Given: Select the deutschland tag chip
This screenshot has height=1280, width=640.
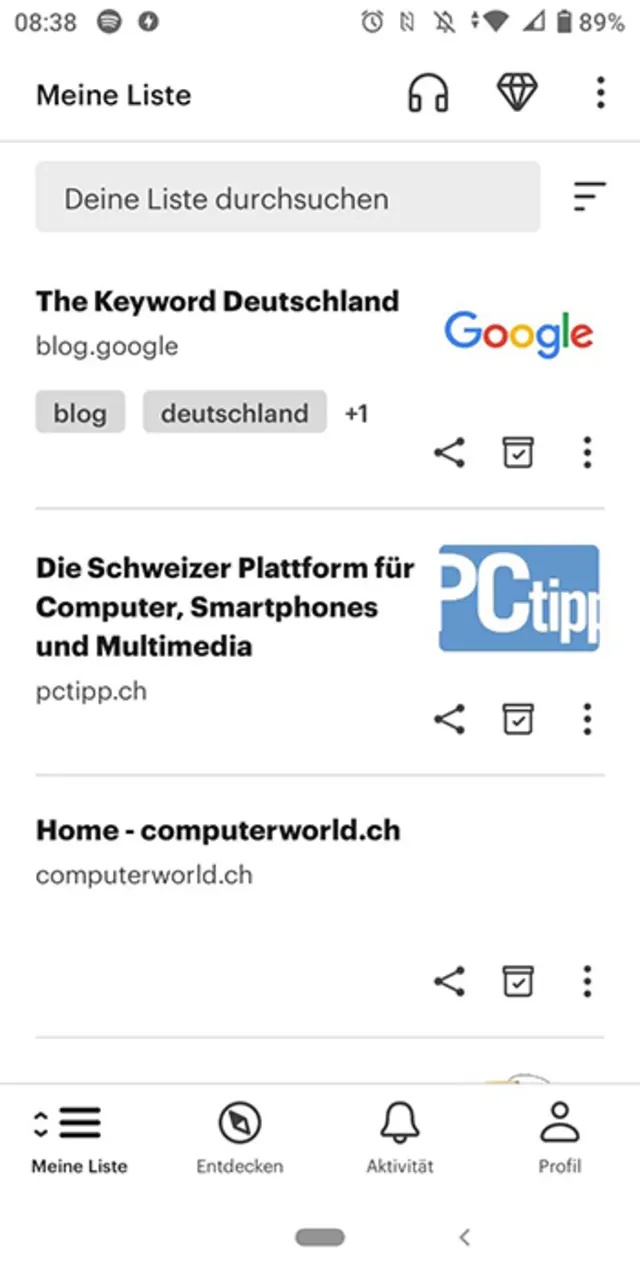Looking at the screenshot, I should (234, 413).
